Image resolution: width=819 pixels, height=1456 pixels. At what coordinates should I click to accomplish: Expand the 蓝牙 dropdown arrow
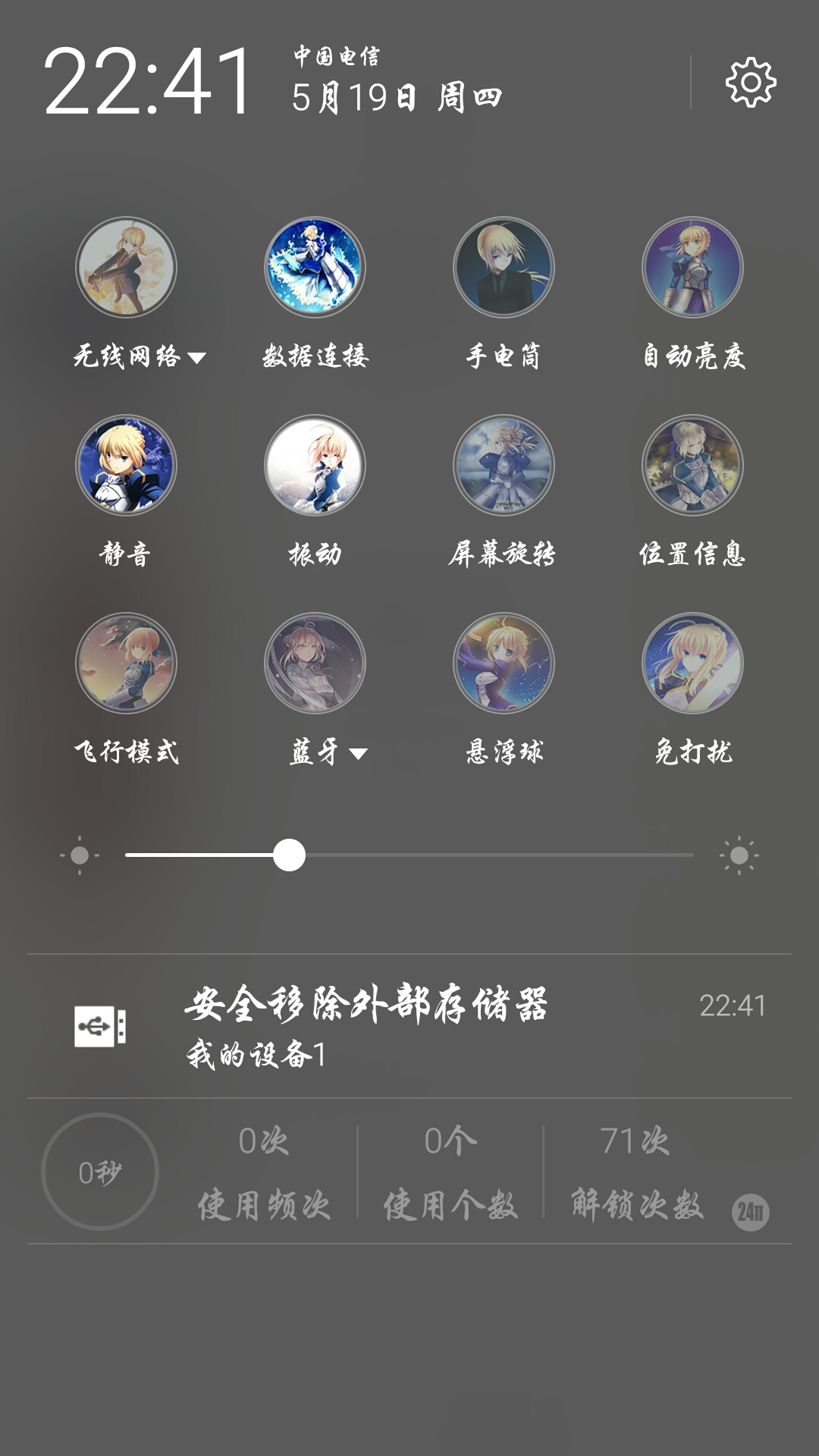(358, 753)
